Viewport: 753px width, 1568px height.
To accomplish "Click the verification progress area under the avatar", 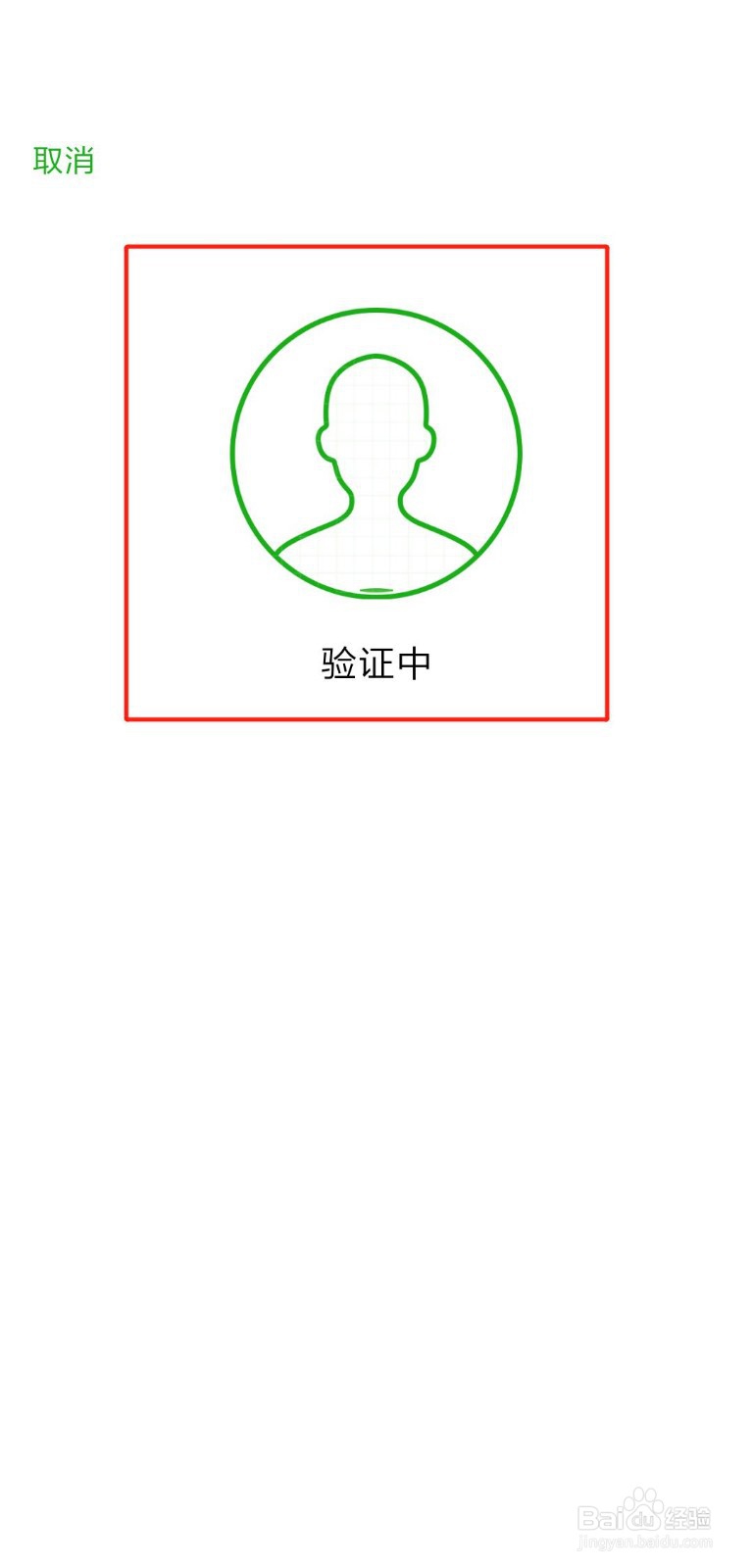I will pos(376,662).
